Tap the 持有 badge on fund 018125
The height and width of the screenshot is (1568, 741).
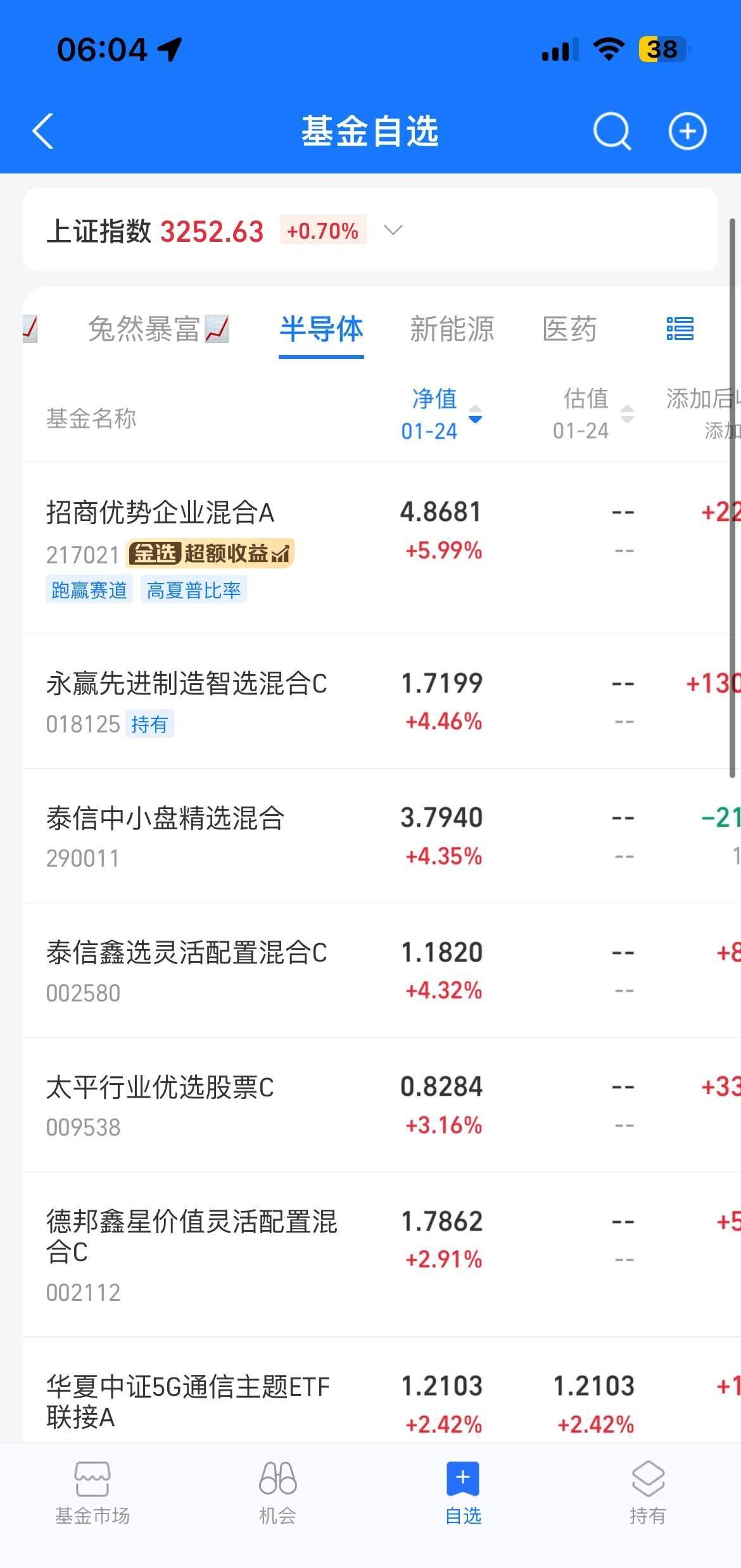click(149, 725)
